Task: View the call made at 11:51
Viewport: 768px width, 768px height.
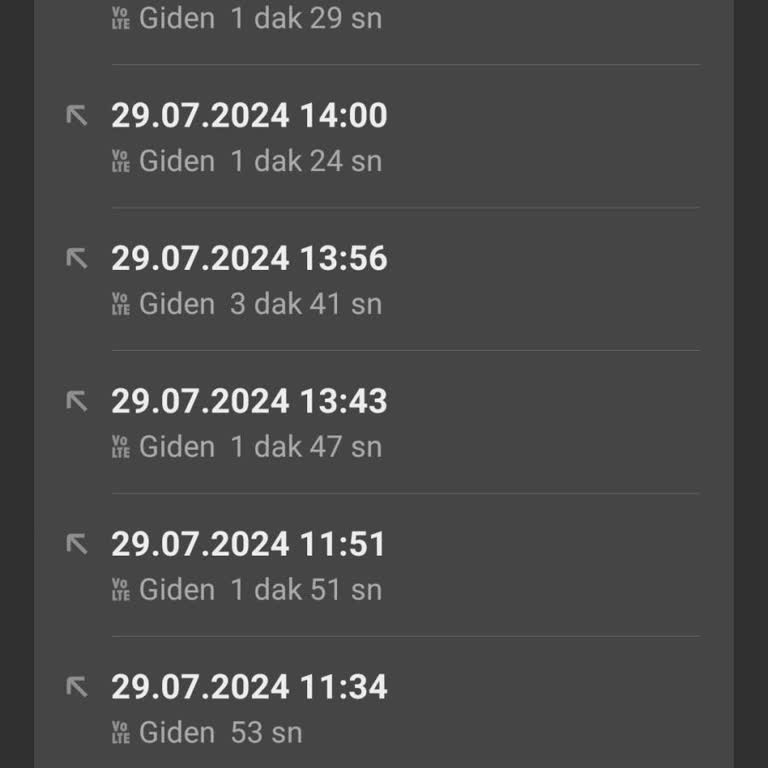Action: click(x=250, y=566)
